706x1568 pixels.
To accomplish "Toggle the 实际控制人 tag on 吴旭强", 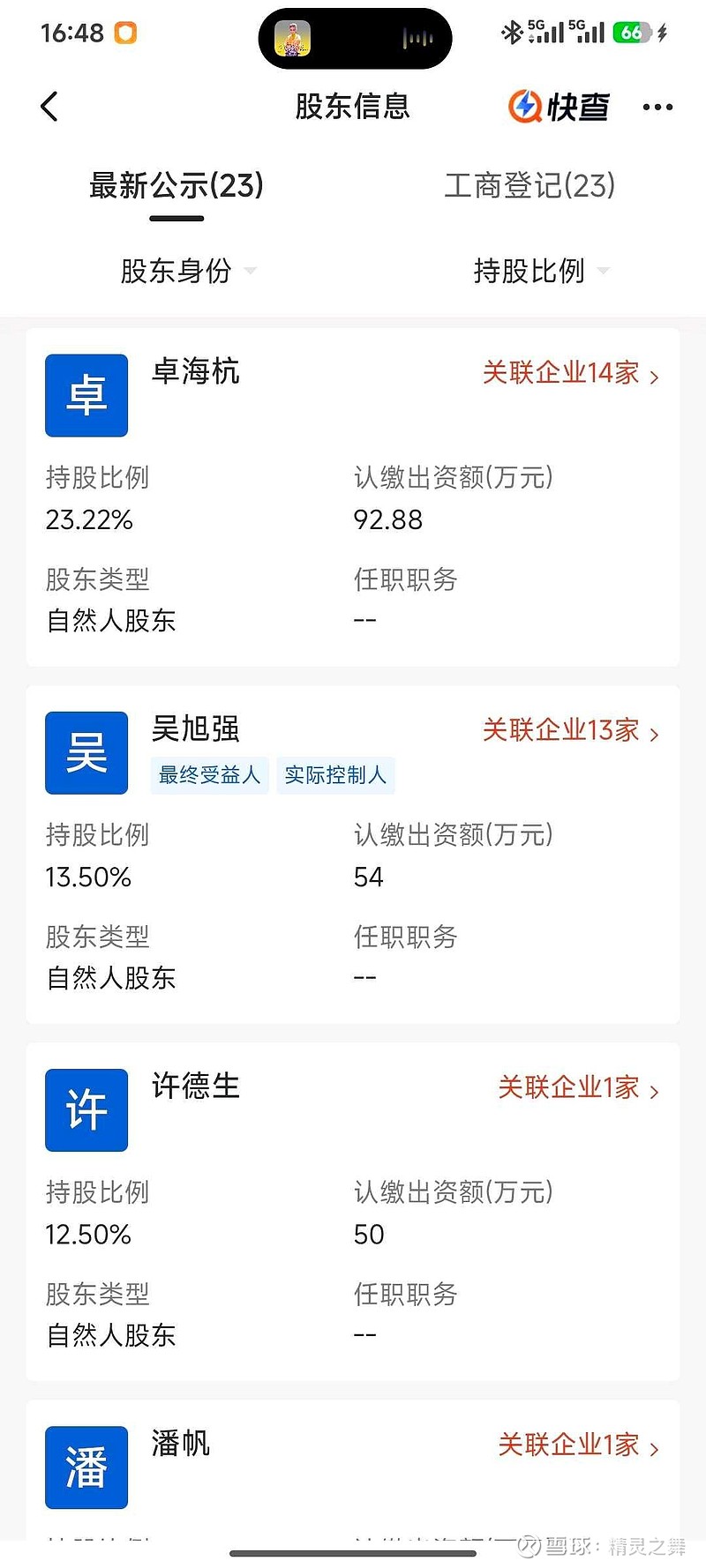I will (x=335, y=774).
